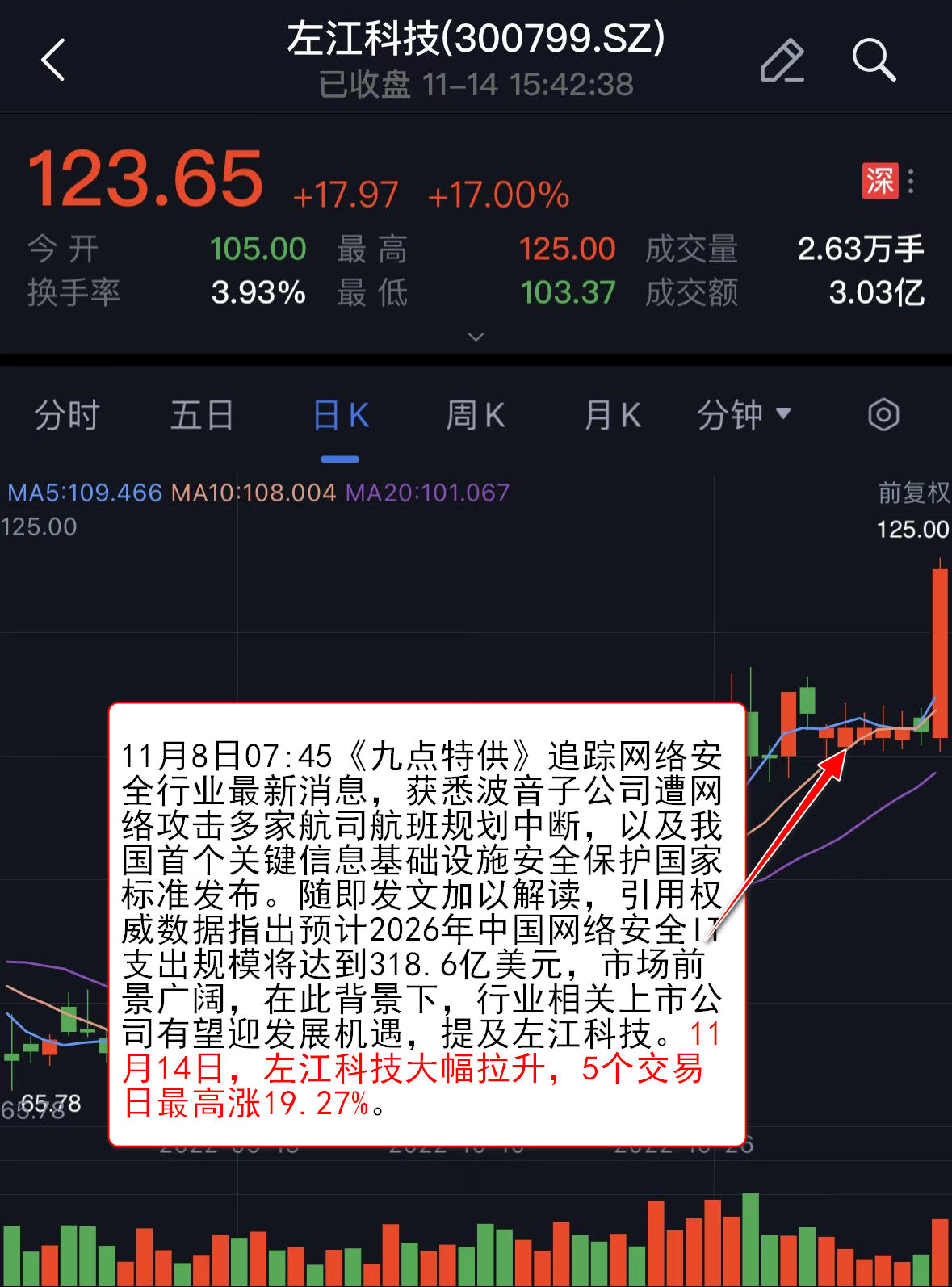Open stock search magnifier

(874, 61)
